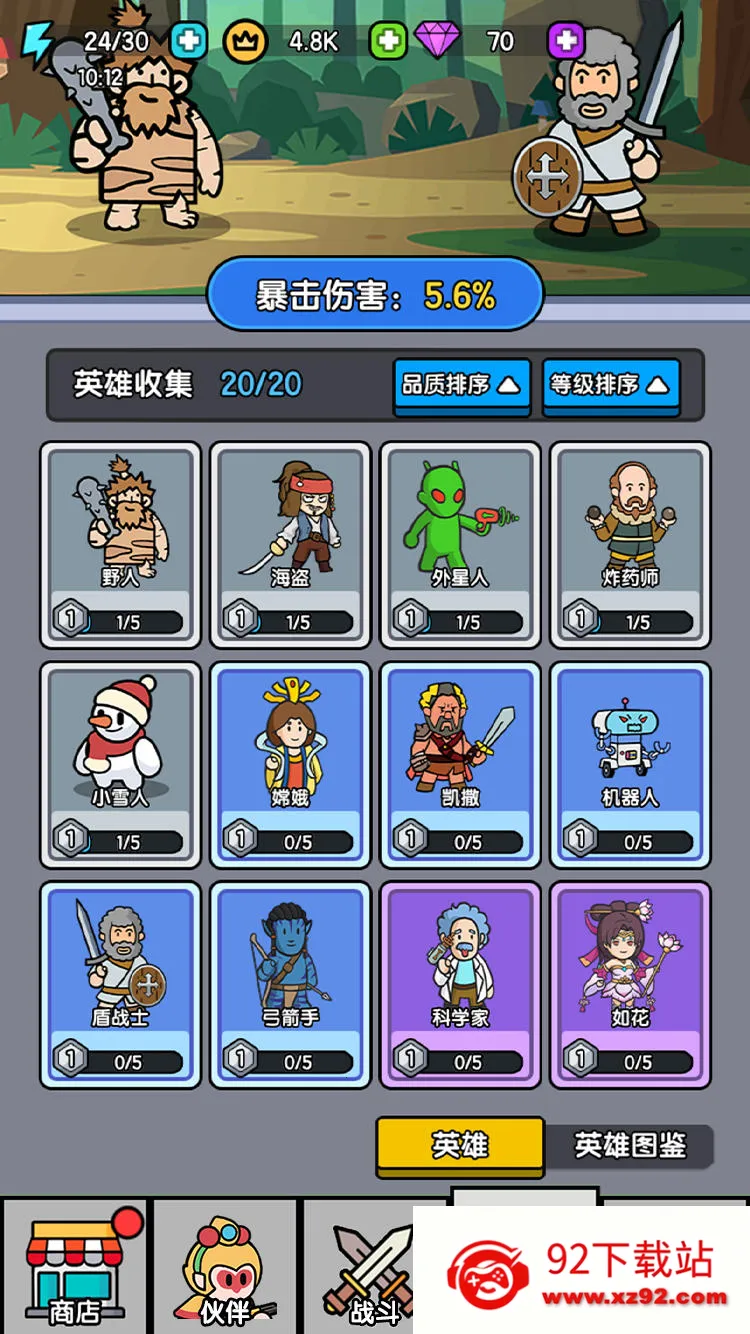Viewport: 750px width, 1334px height.
Task: Open the 炸药师 hero card
Action: (x=631, y=545)
